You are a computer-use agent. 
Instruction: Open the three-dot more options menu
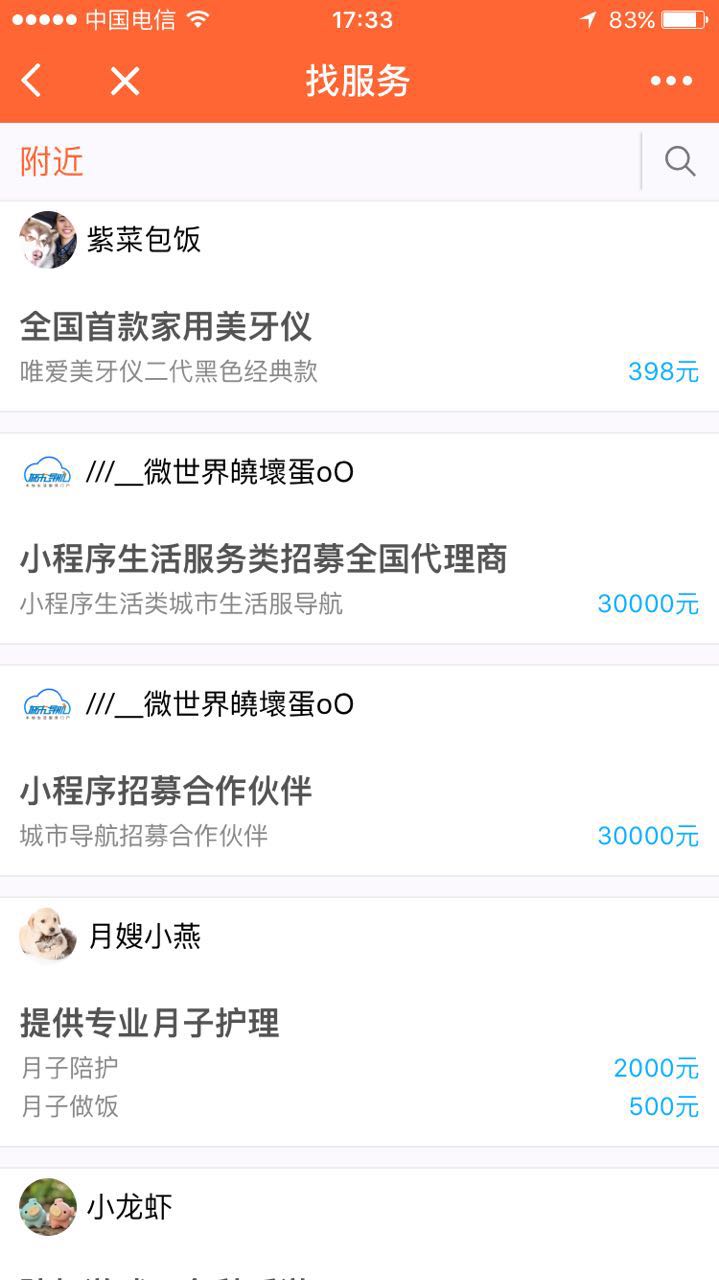click(x=671, y=81)
